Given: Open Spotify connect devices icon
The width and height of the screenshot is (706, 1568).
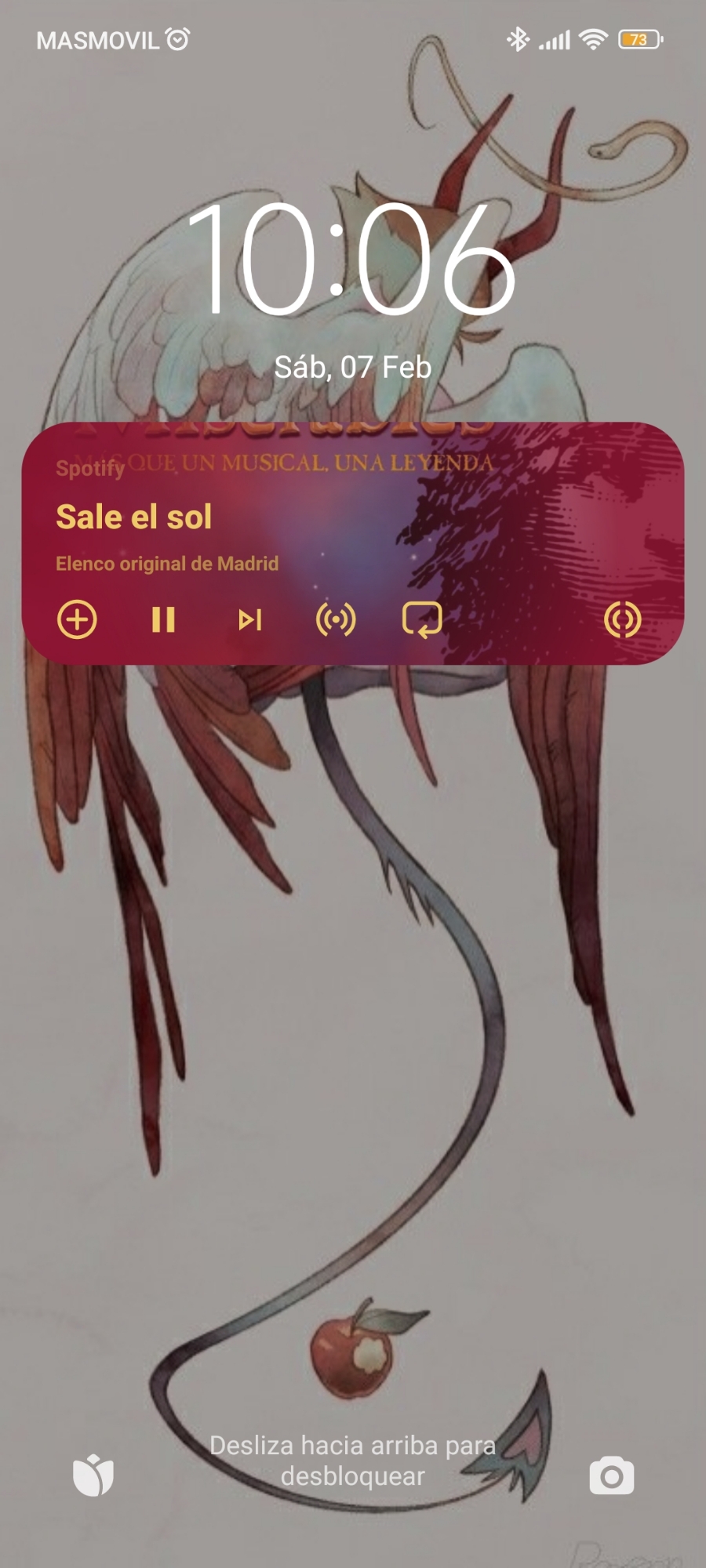Looking at the screenshot, I should pyautogui.click(x=336, y=620).
